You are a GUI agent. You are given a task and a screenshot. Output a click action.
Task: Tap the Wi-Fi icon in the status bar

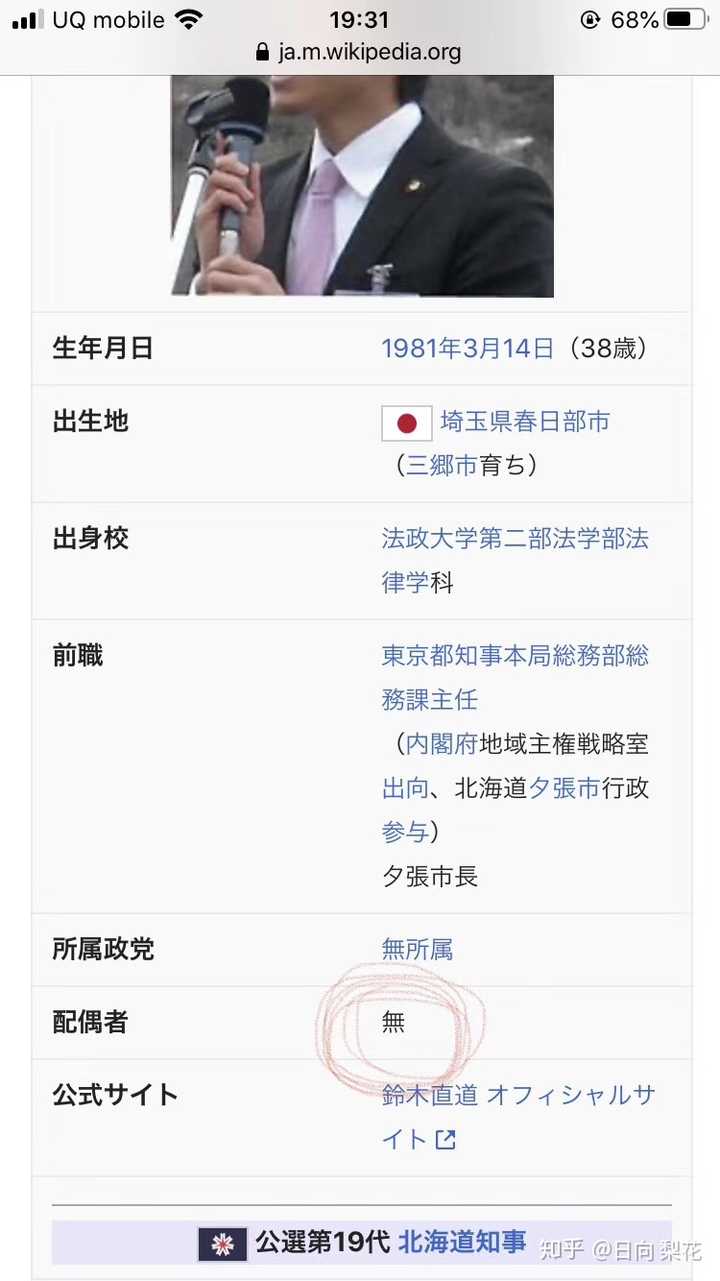point(190,19)
